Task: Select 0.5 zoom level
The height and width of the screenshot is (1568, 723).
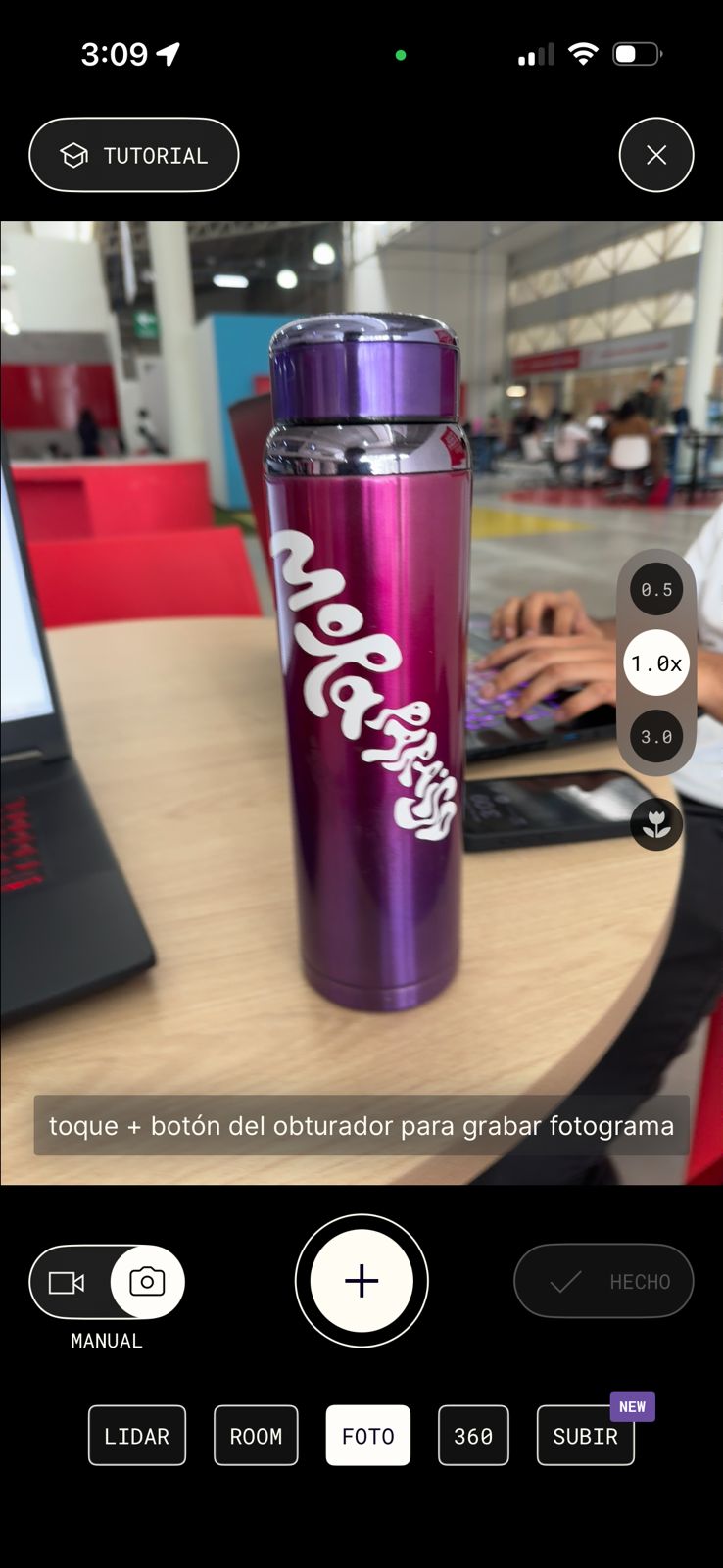Action: pos(655,589)
